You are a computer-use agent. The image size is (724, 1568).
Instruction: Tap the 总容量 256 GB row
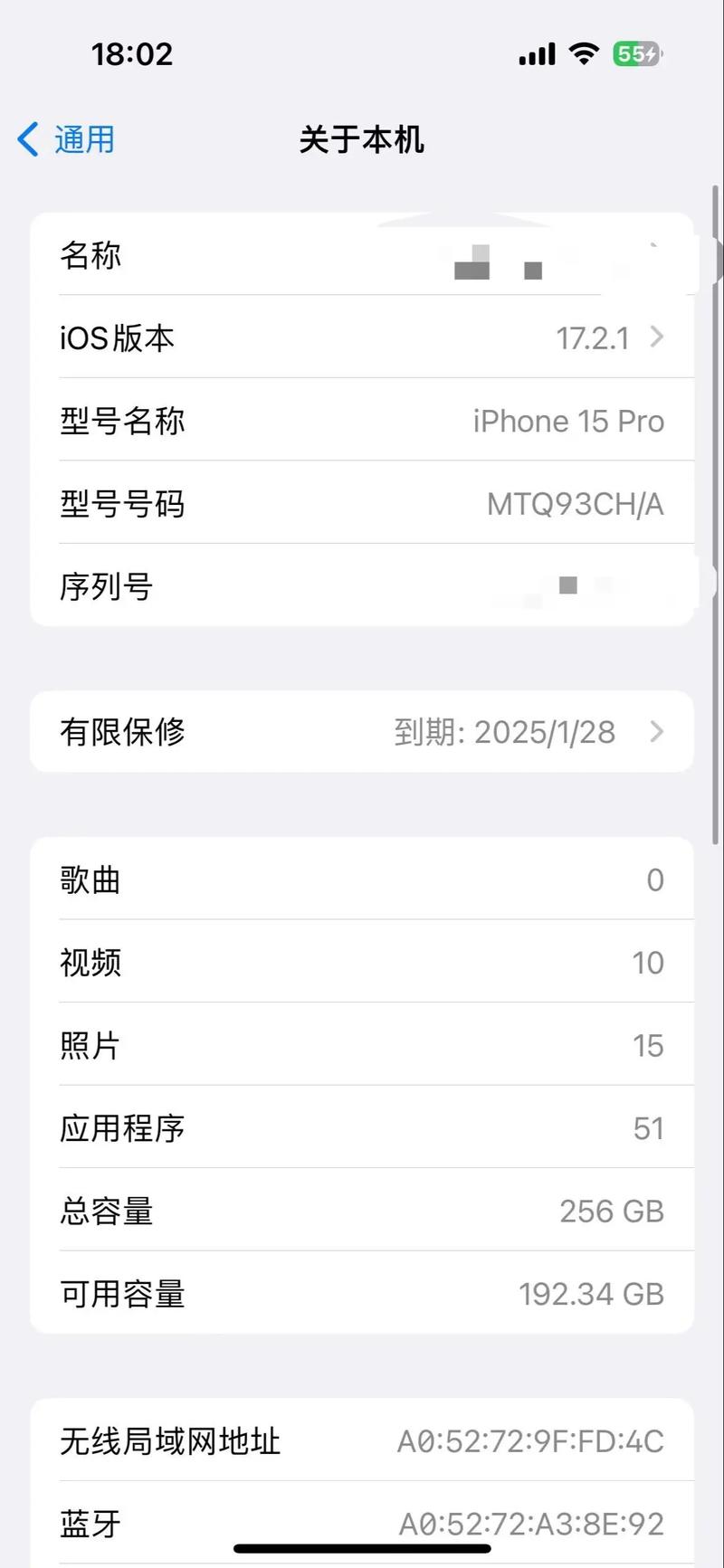coord(362,1211)
